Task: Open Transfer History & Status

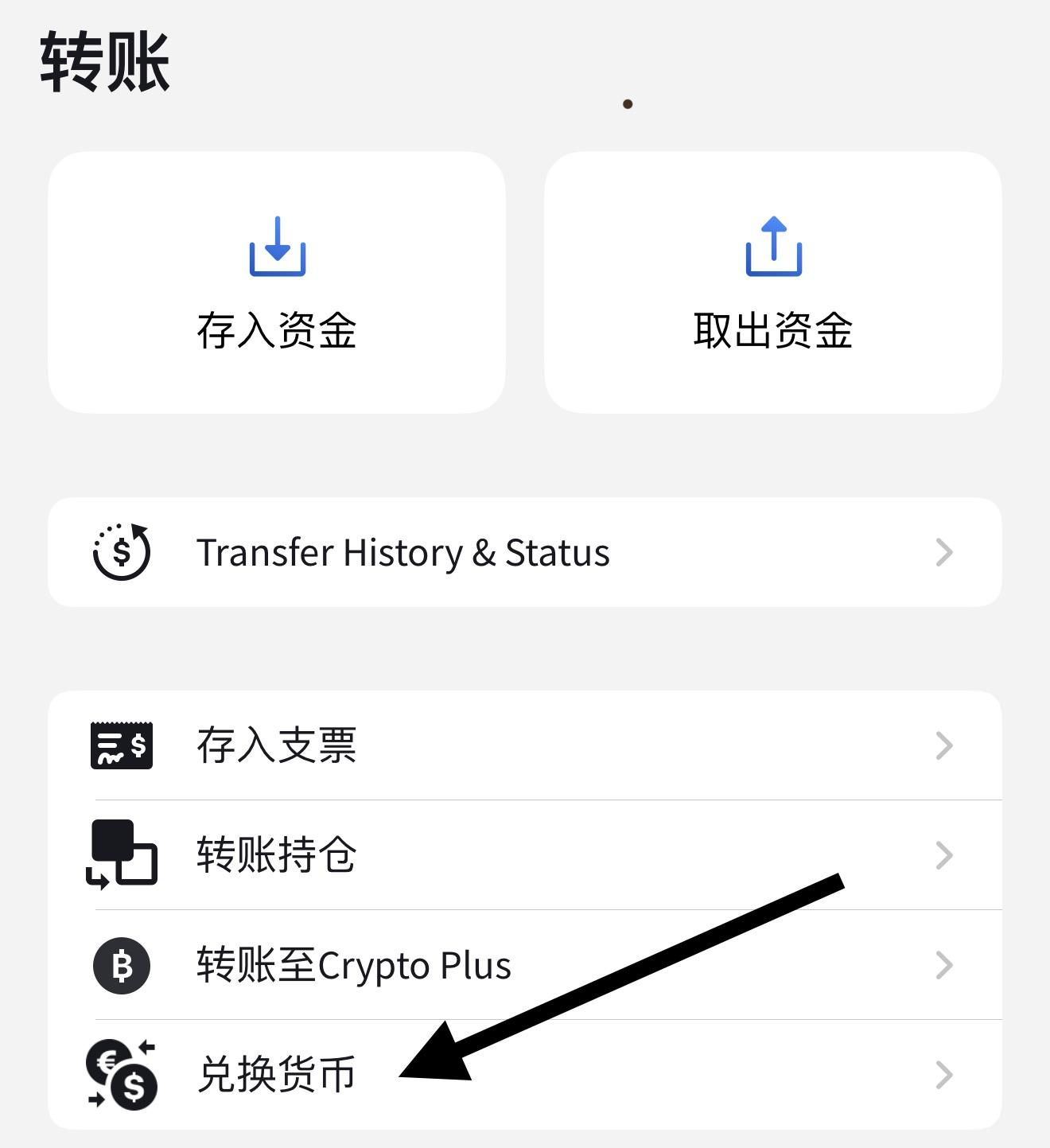Action: coord(525,552)
